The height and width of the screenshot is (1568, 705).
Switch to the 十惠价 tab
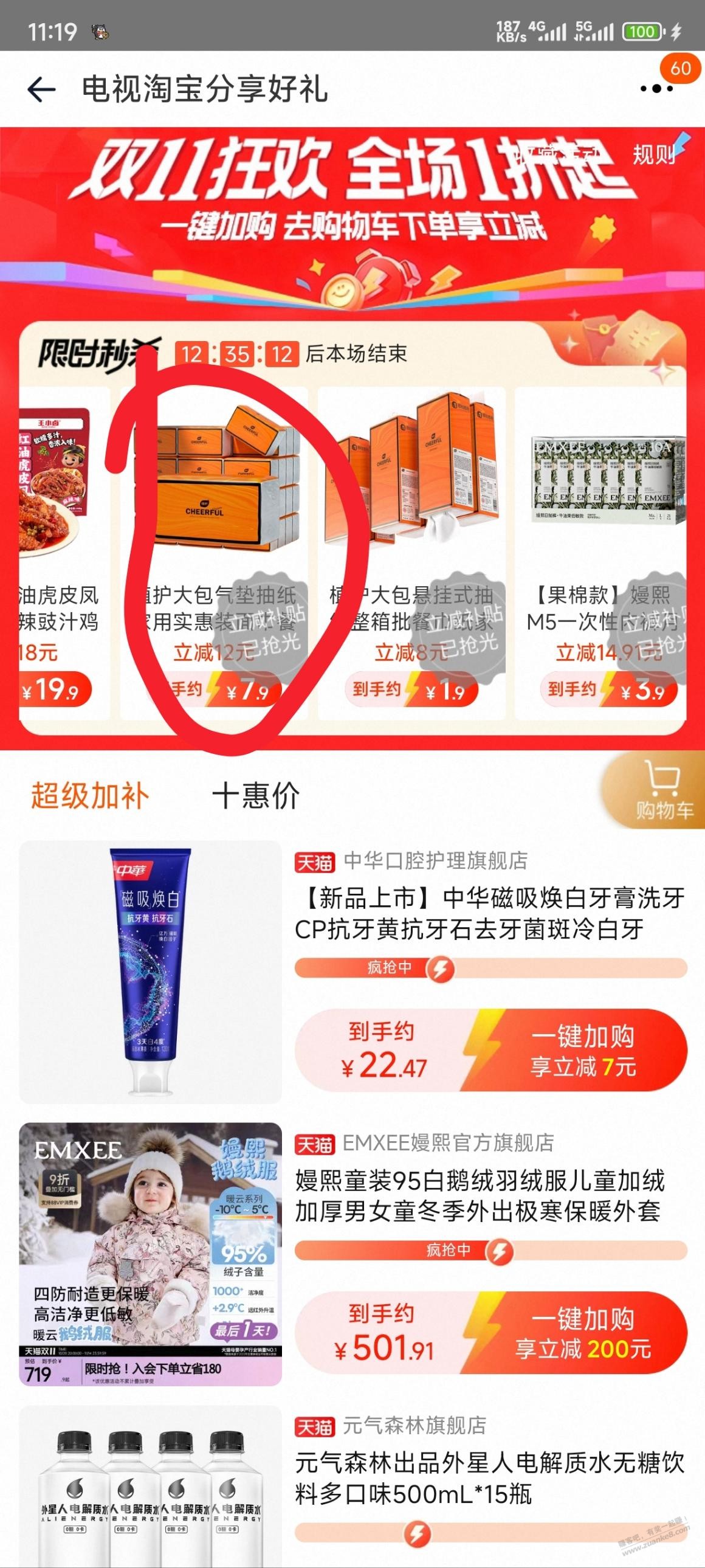(x=255, y=796)
